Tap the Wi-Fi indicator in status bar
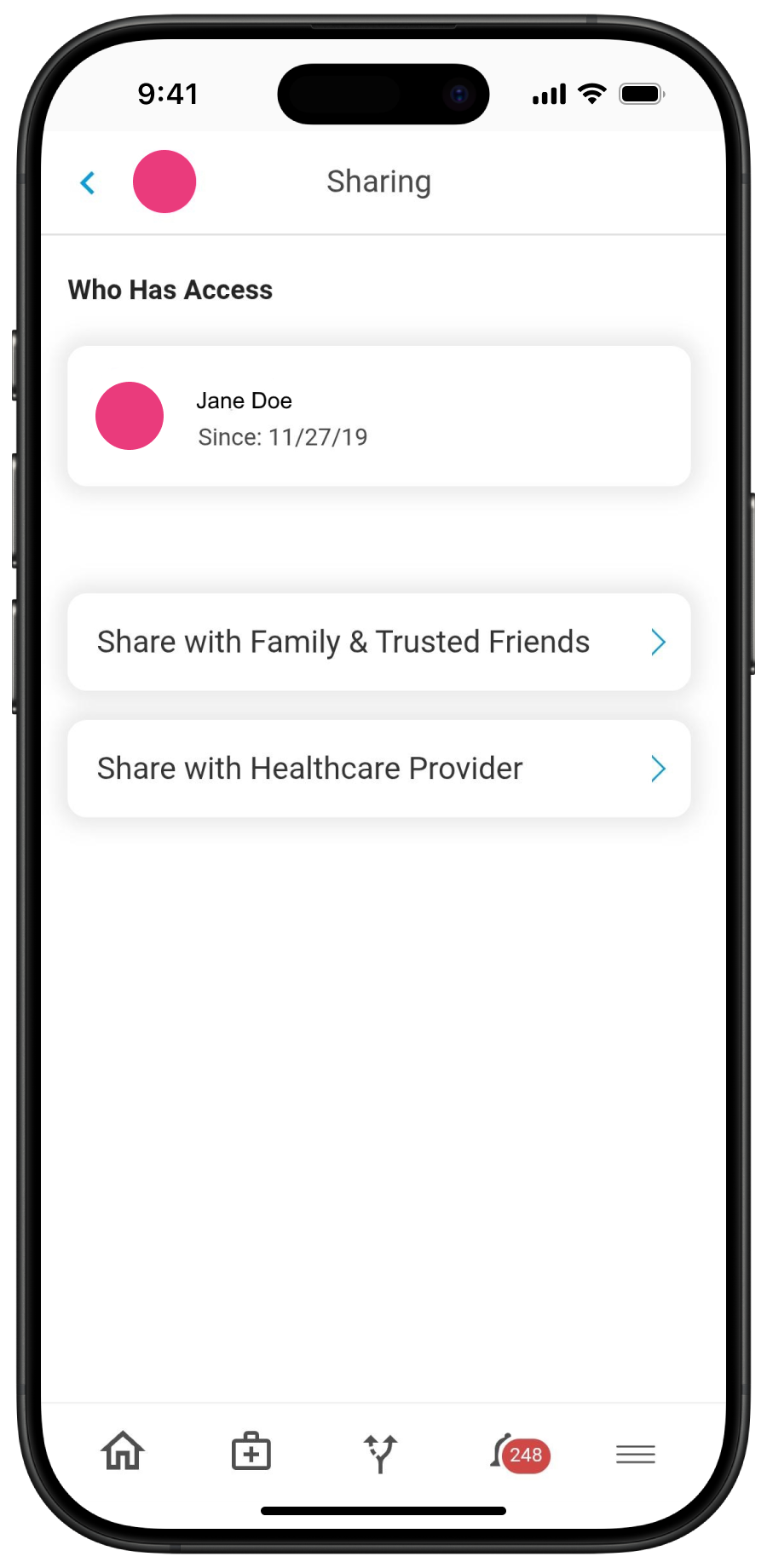The width and height of the screenshot is (767, 1568). click(x=591, y=94)
